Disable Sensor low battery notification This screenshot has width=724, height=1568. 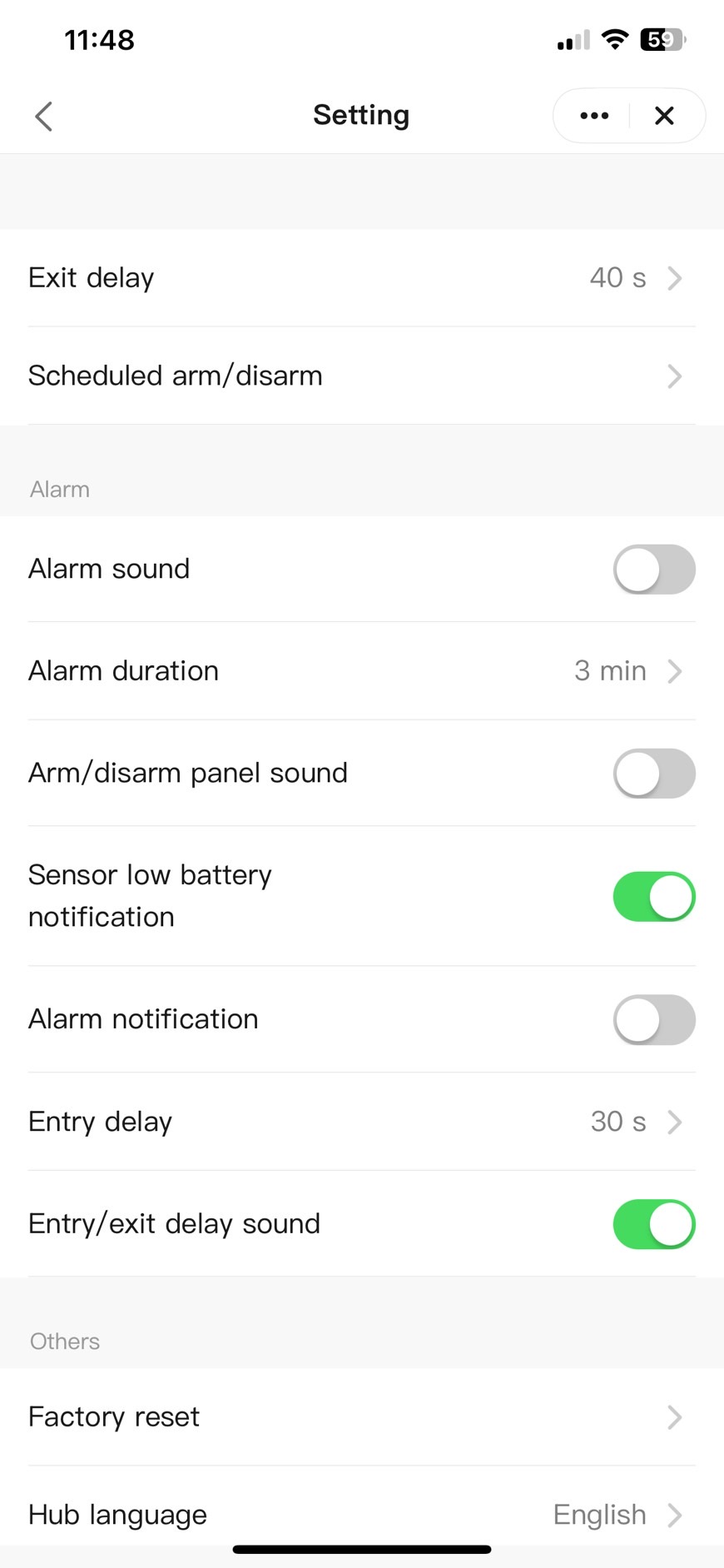tap(653, 897)
